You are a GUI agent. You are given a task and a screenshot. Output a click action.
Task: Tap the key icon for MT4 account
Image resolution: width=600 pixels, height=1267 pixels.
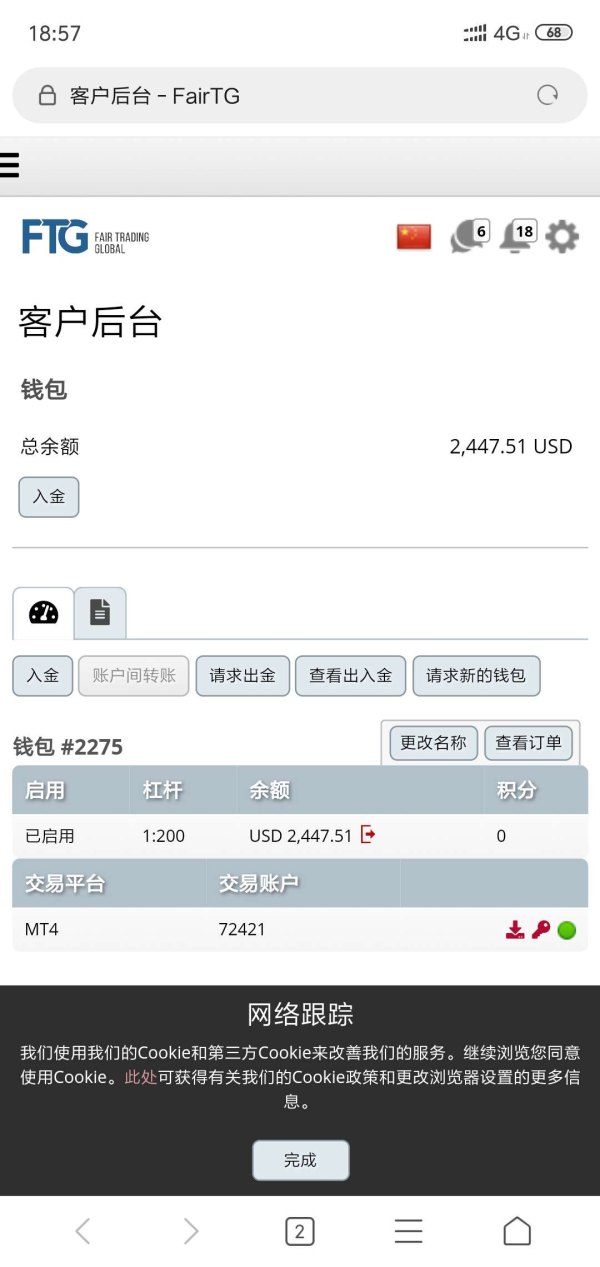(x=541, y=930)
